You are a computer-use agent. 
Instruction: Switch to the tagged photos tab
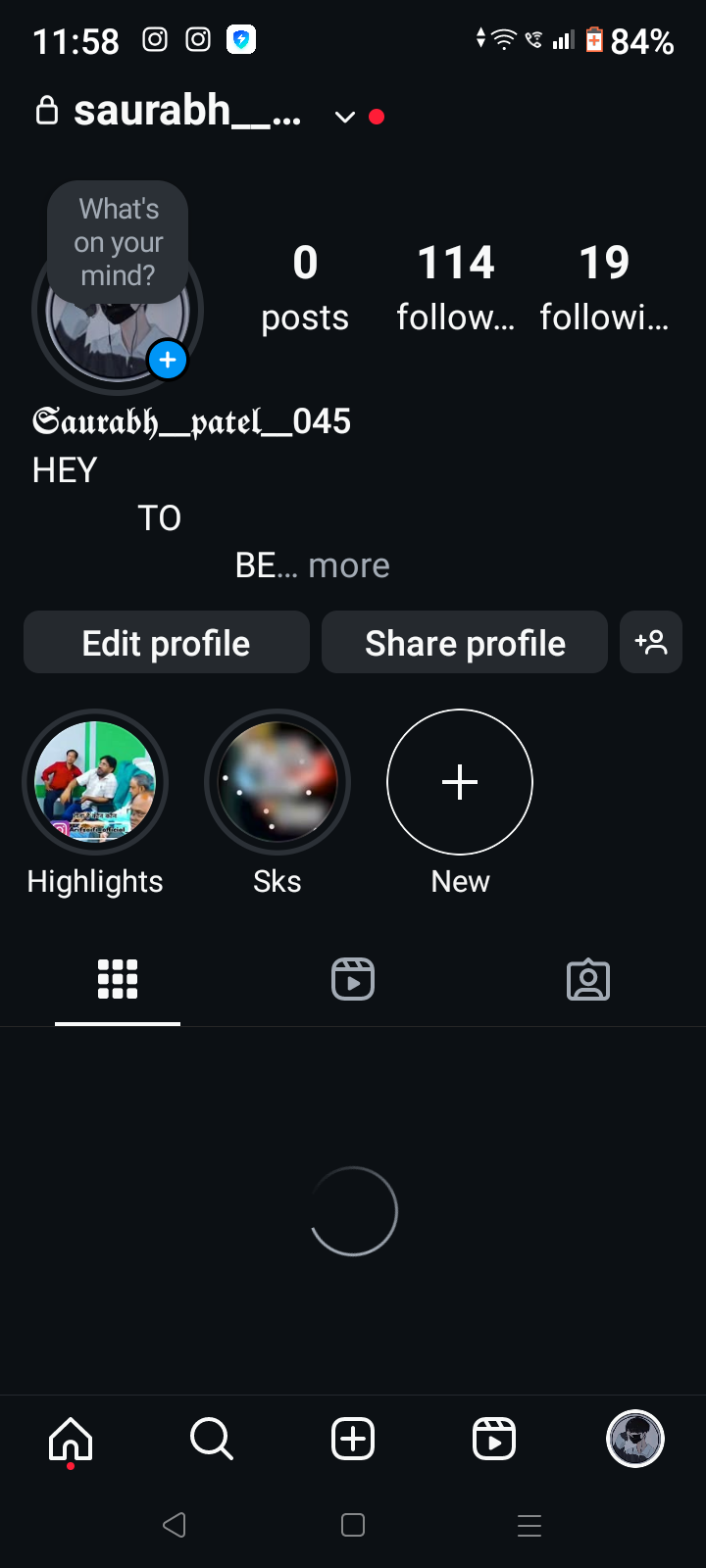click(588, 979)
